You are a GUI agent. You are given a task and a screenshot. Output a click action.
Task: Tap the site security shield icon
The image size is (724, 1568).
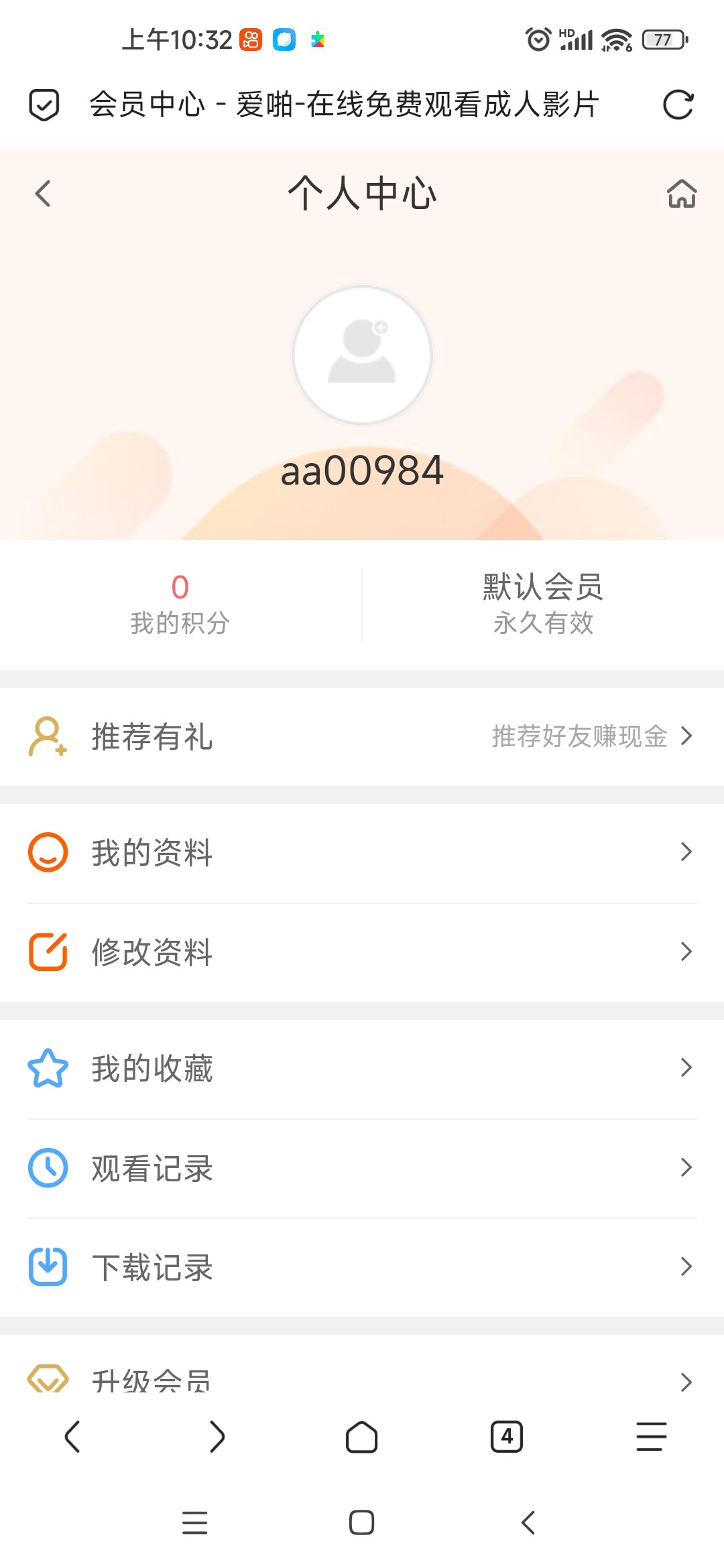(x=44, y=105)
